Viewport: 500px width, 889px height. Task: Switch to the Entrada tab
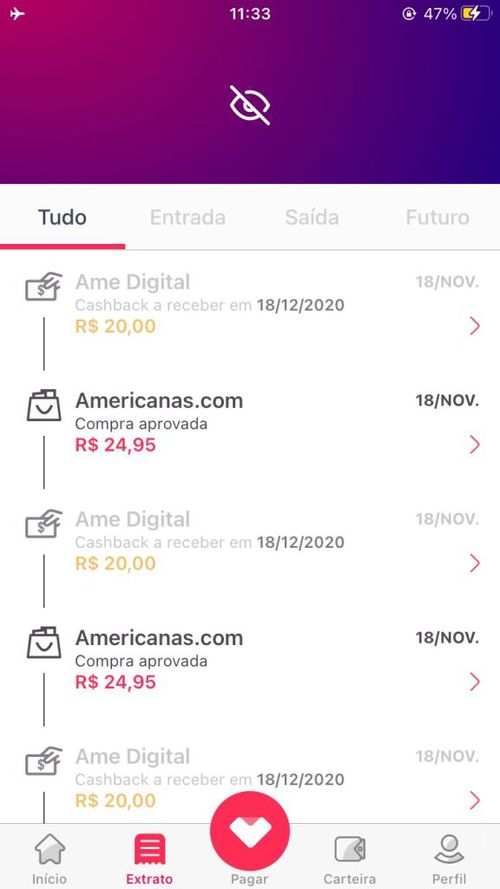(x=188, y=217)
